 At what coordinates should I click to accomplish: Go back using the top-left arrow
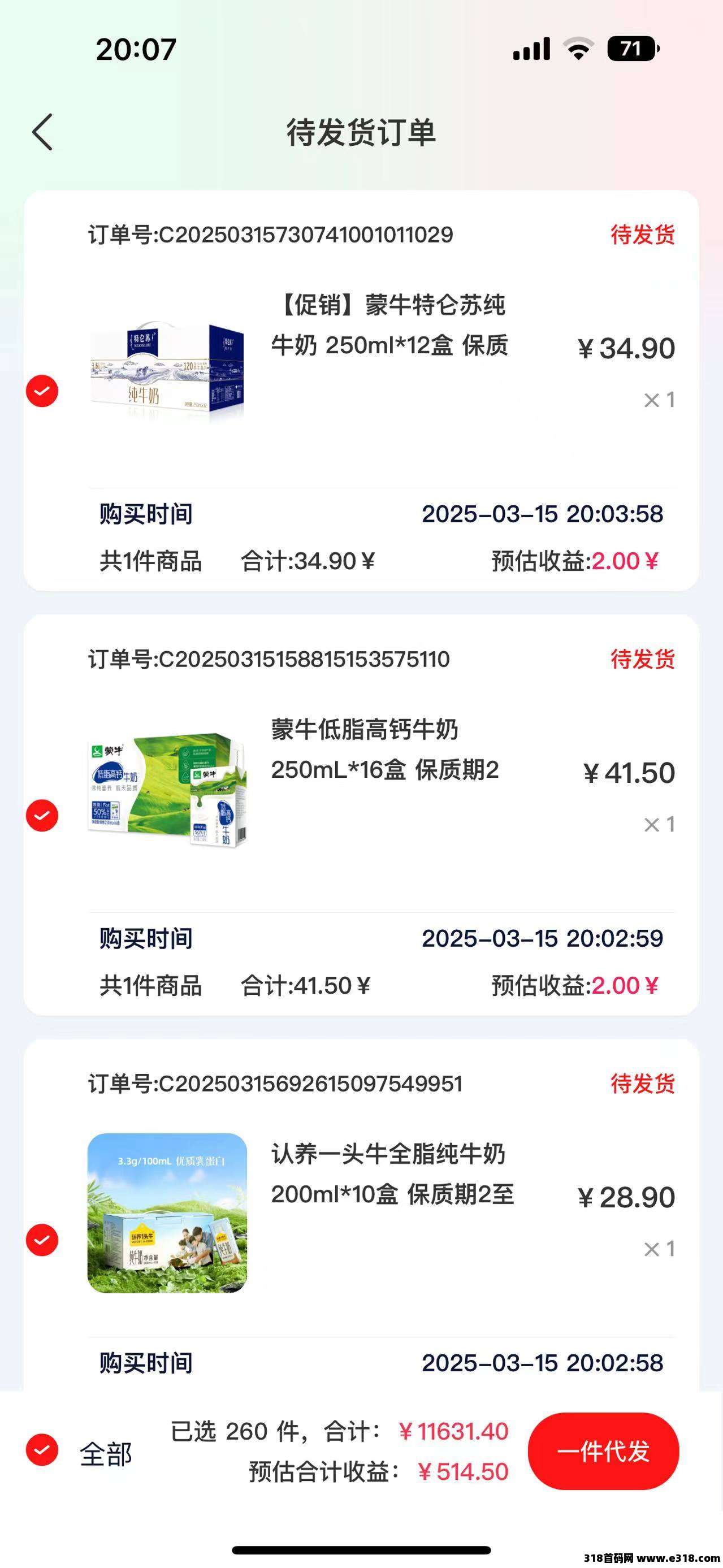point(42,132)
